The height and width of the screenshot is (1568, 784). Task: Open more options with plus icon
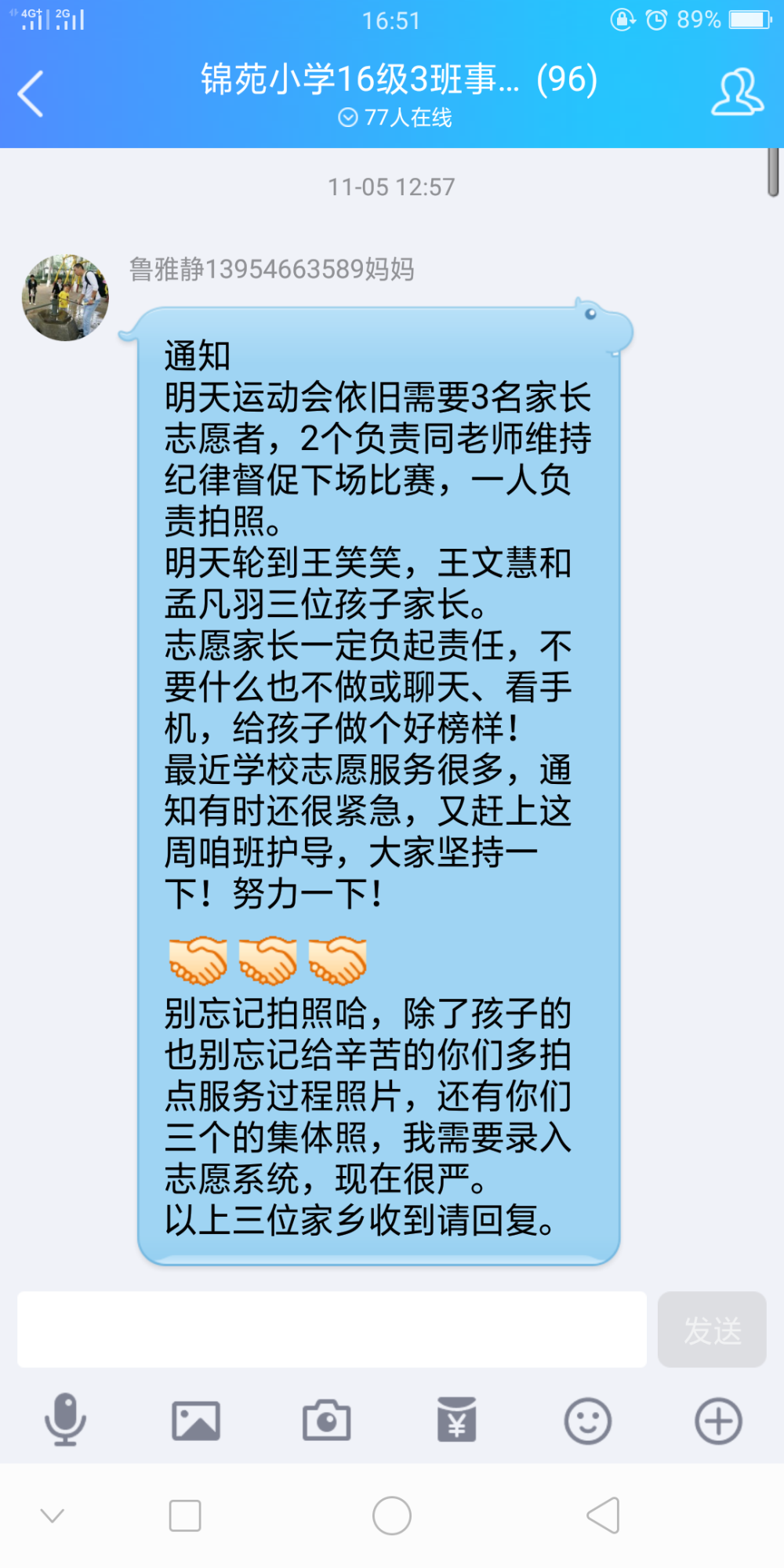pos(719,1421)
